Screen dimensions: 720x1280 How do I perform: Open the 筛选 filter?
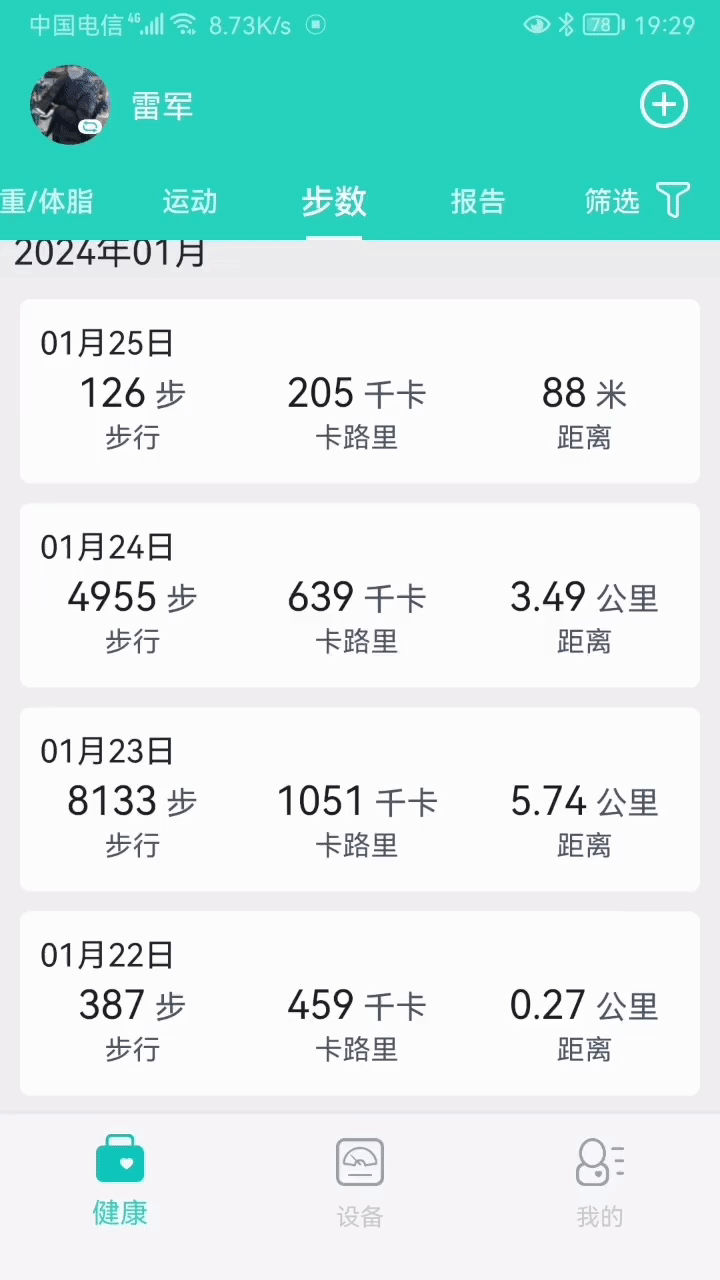tap(638, 201)
